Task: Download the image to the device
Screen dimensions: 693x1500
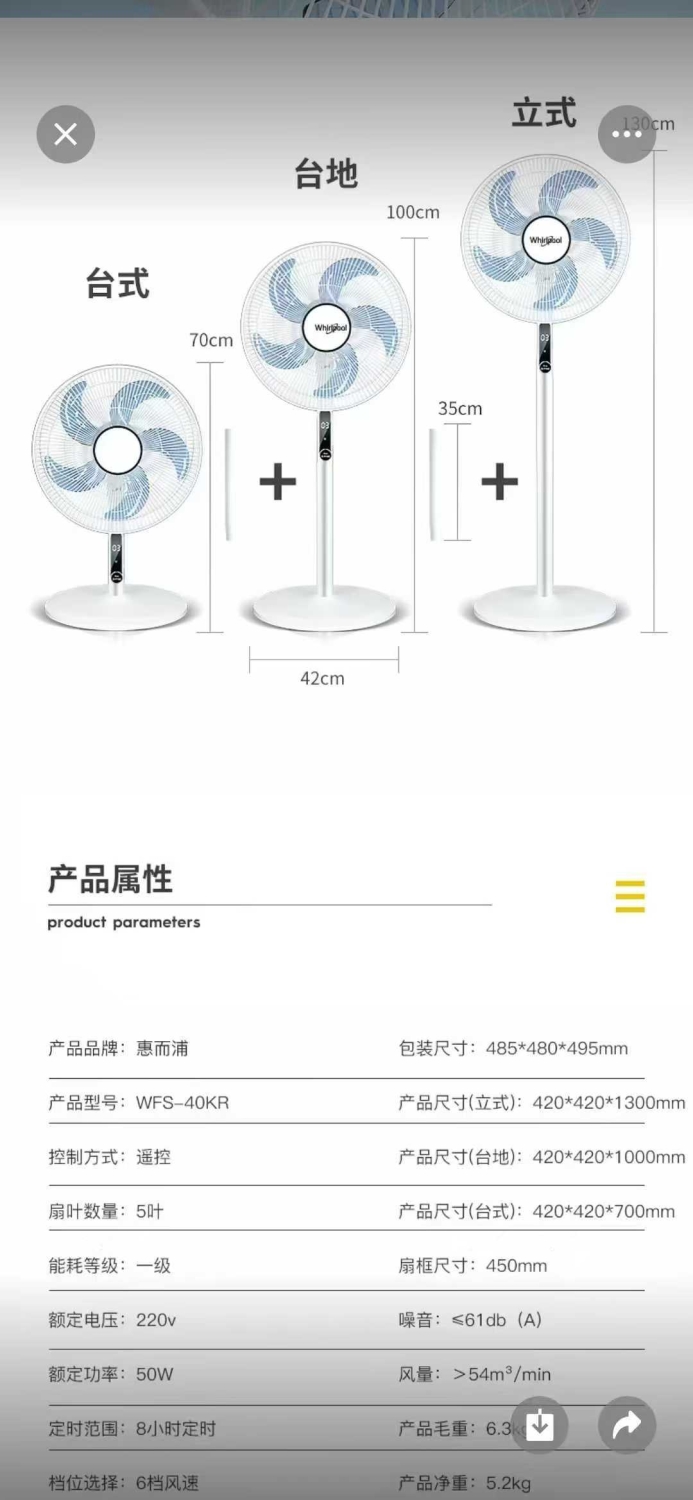Action: tap(540, 1425)
